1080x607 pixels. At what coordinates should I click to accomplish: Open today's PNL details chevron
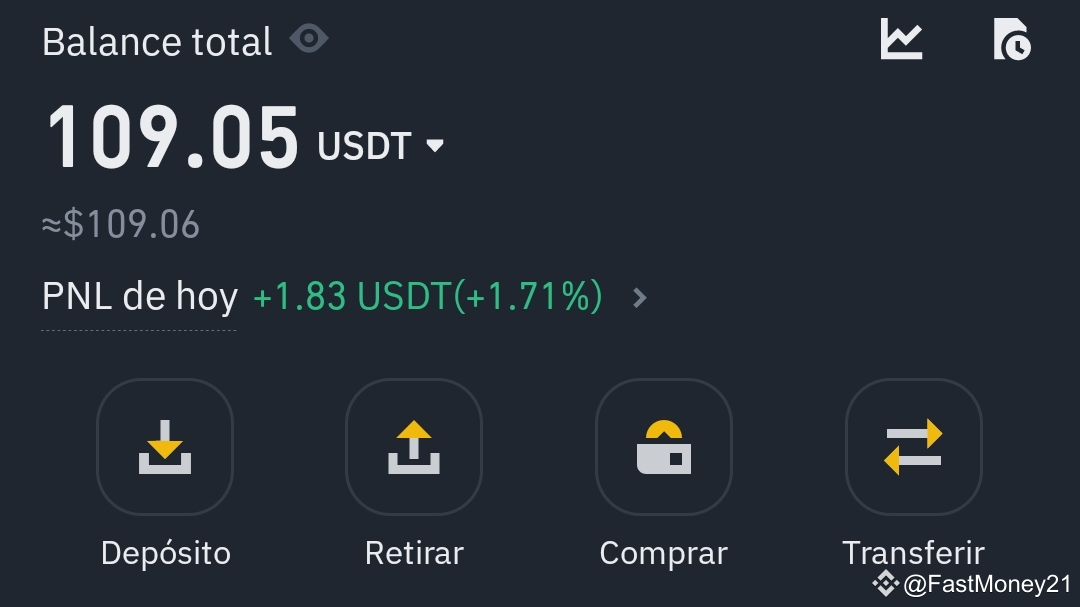point(640,297)
